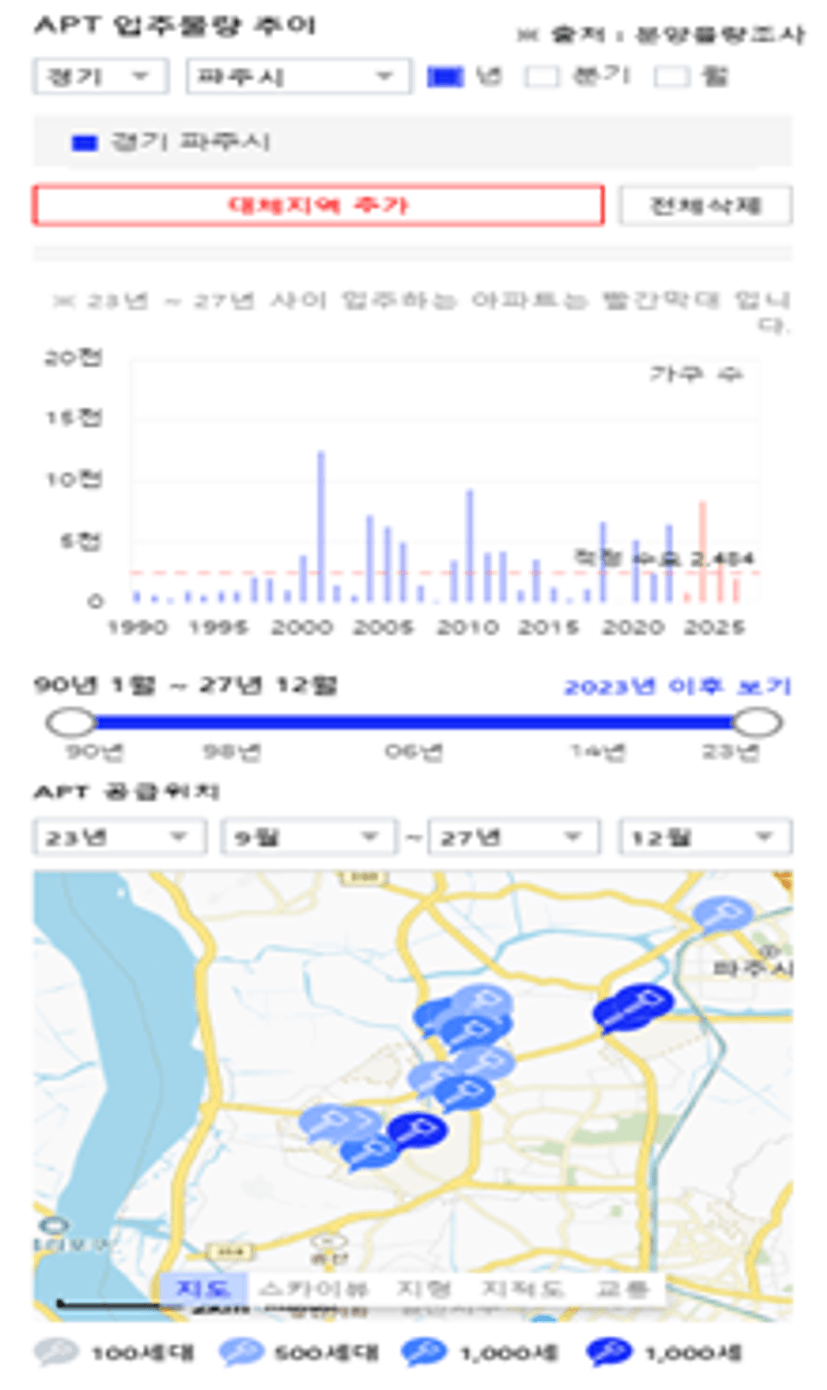Open the 경기 province dropdown
Viewport: 827px width, 1390px height.
pyautogui.click(x=101, y=77)
